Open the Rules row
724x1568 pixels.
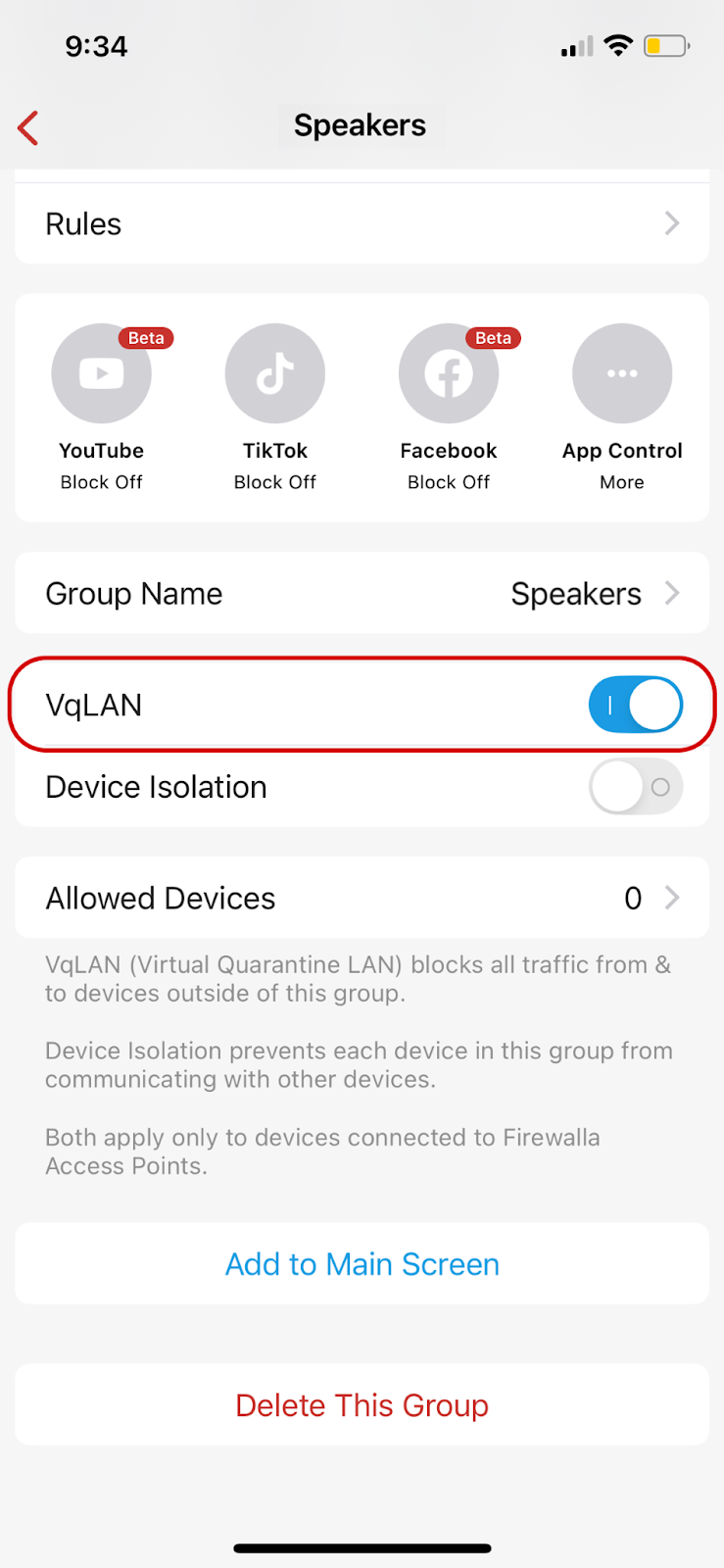click(362, 223)
